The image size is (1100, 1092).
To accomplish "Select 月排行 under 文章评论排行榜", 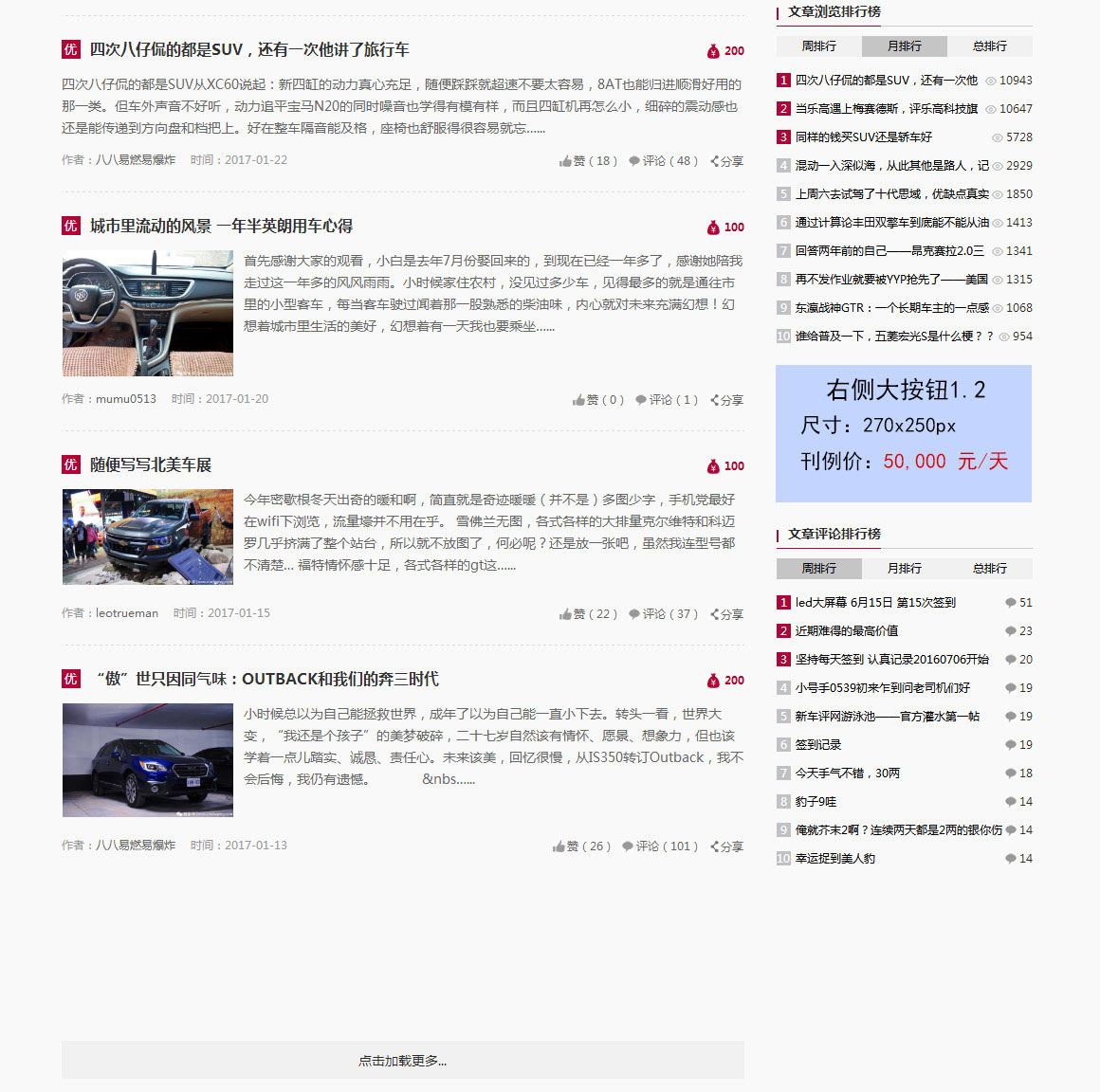I will [904, 569].
